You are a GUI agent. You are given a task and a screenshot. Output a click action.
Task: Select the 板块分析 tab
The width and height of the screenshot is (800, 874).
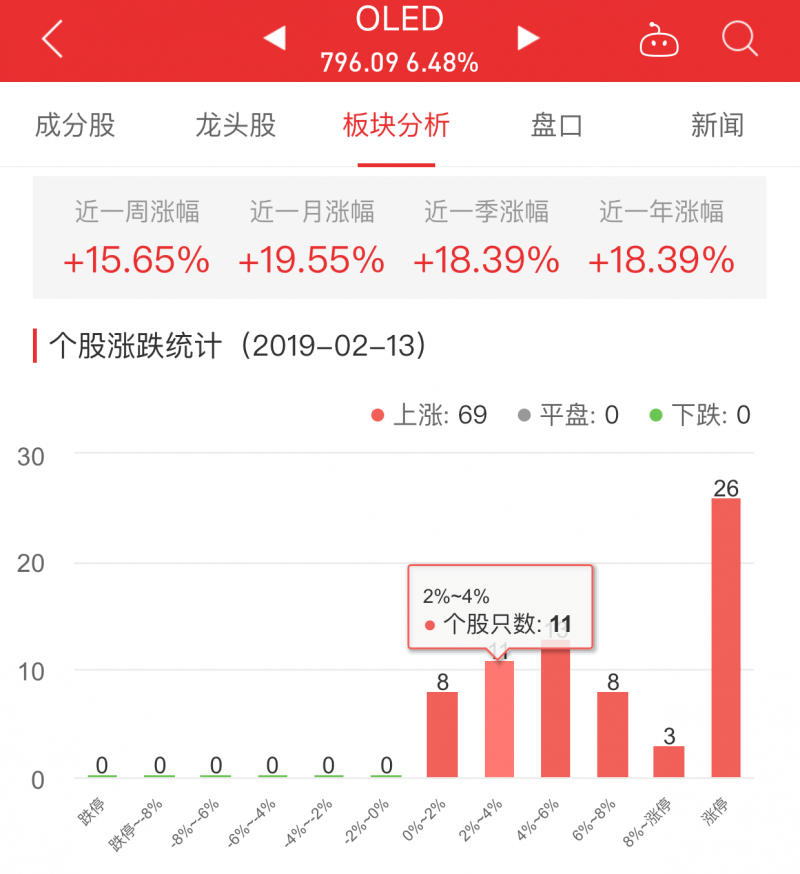(396, 126)
